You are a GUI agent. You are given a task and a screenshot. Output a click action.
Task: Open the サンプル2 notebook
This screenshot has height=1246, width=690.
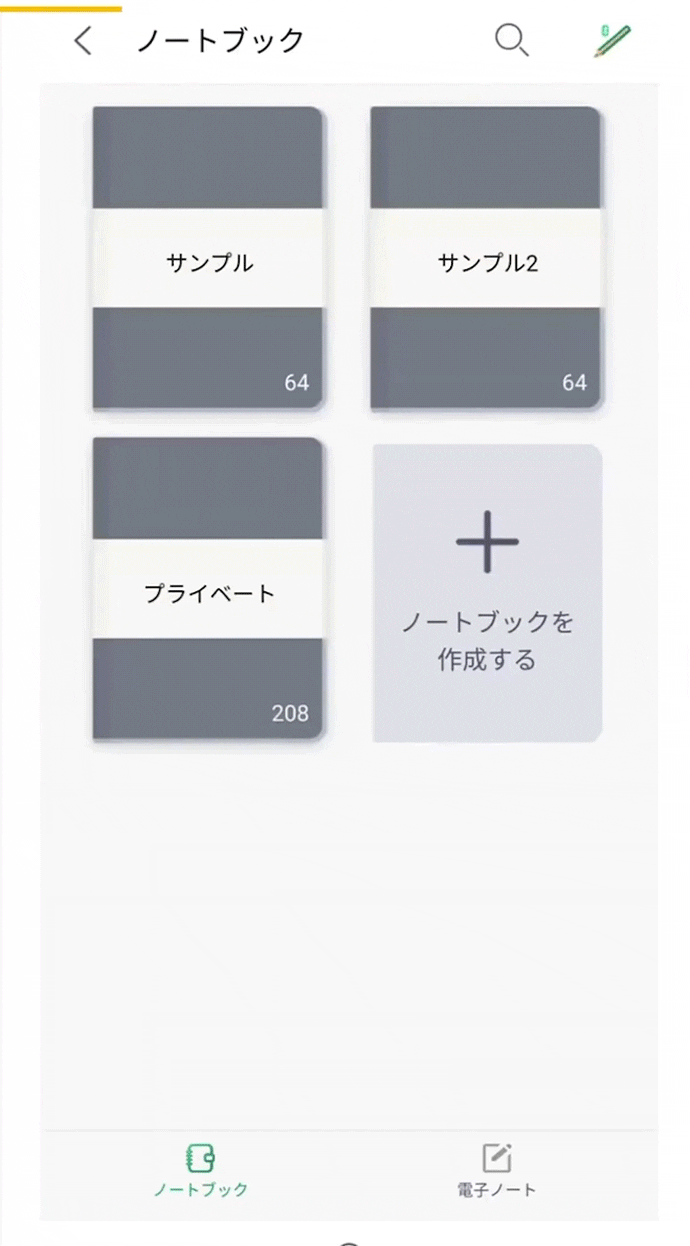pos(486,258)
